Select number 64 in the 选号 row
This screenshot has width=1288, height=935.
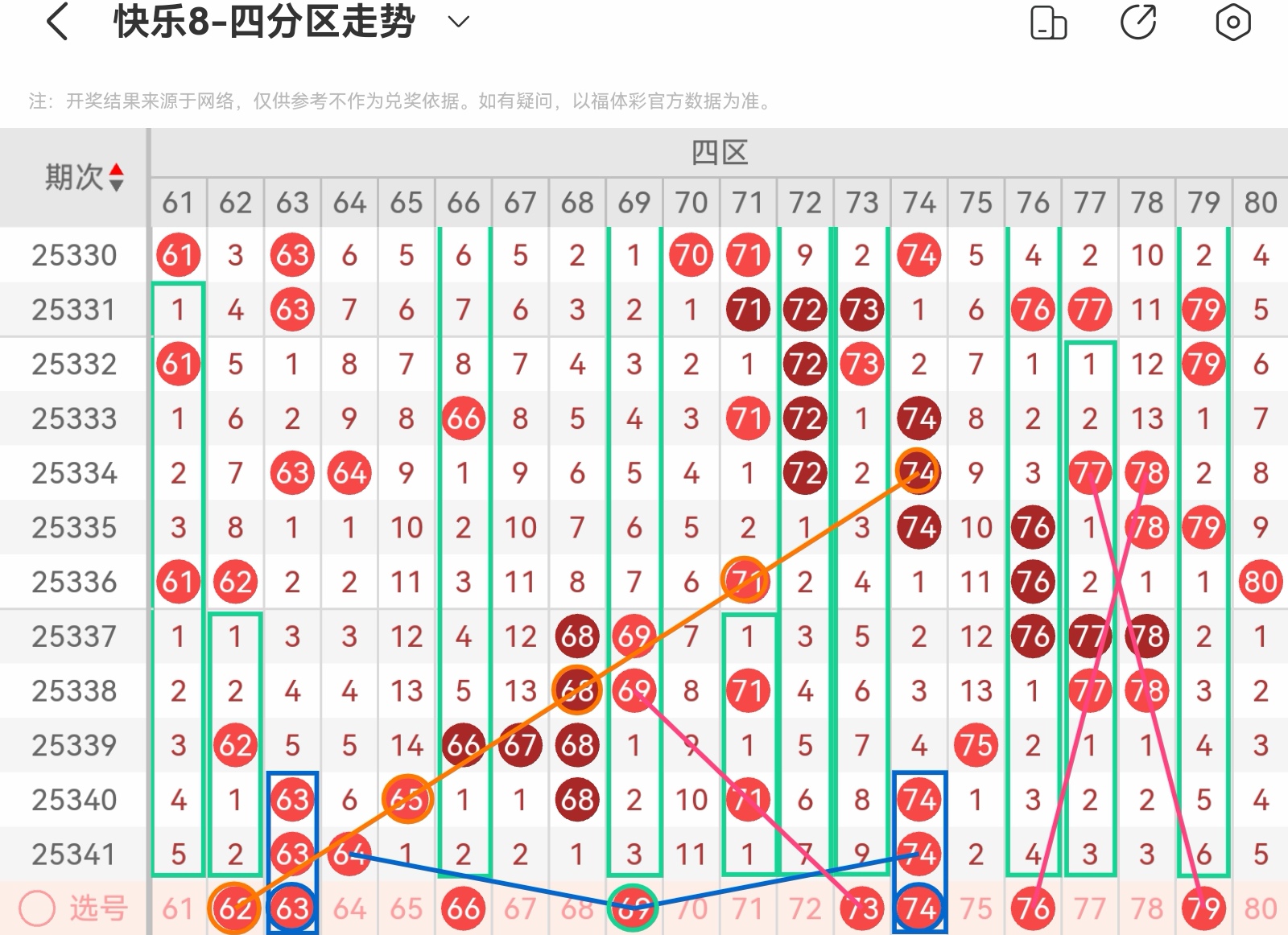click(349, 908)
